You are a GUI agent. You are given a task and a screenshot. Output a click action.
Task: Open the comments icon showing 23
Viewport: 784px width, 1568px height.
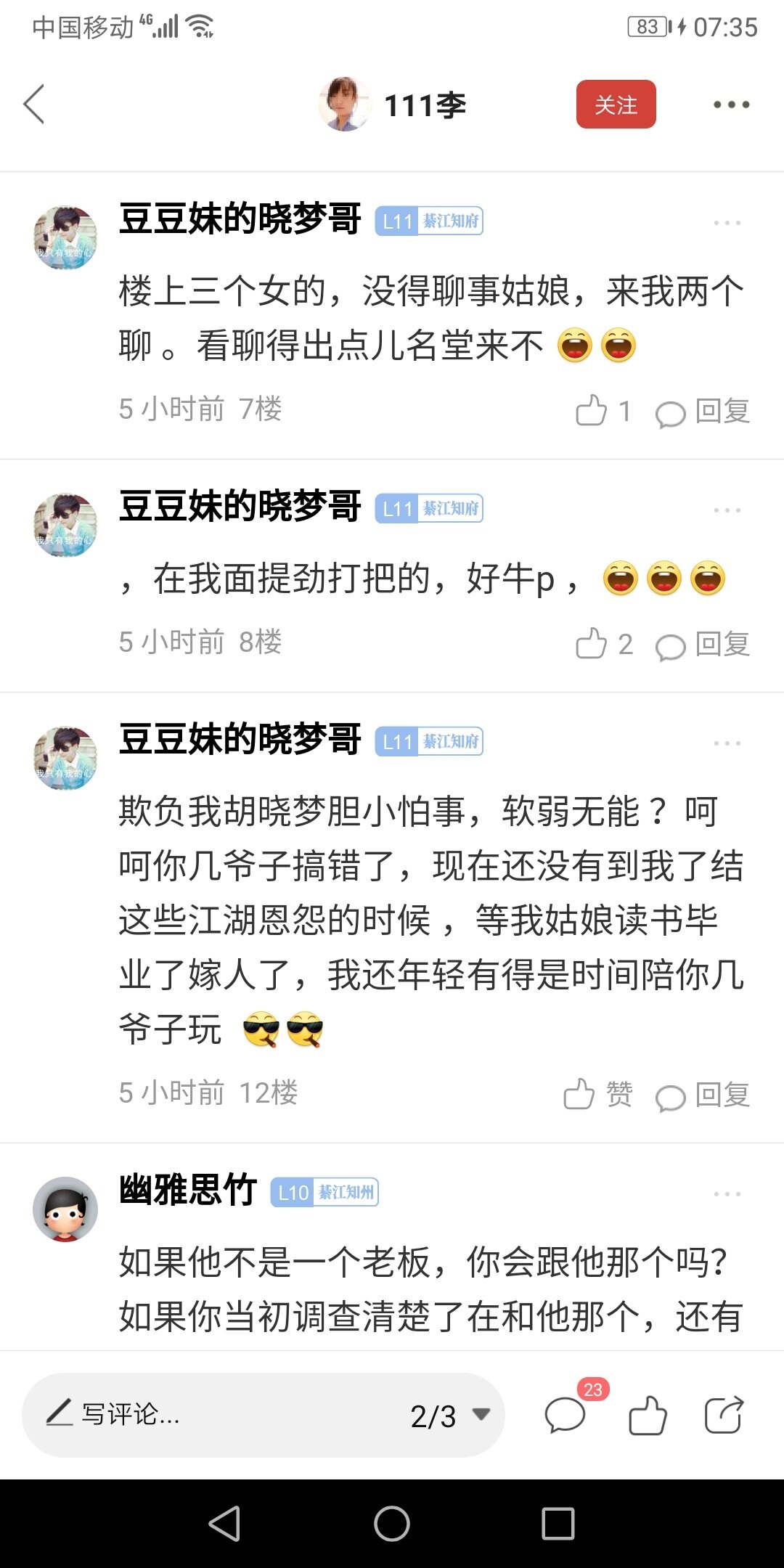566,1416
